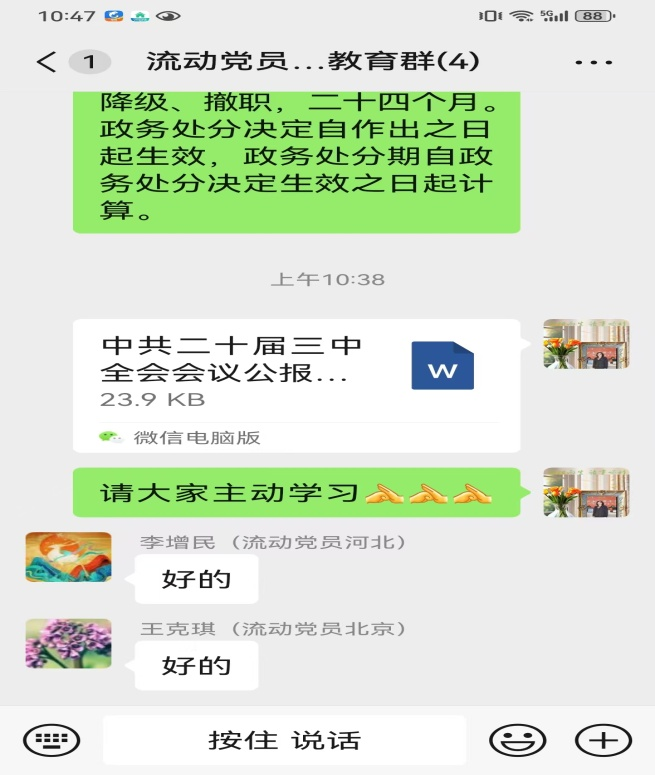Open the group chat overflow menu

(594, 62)
